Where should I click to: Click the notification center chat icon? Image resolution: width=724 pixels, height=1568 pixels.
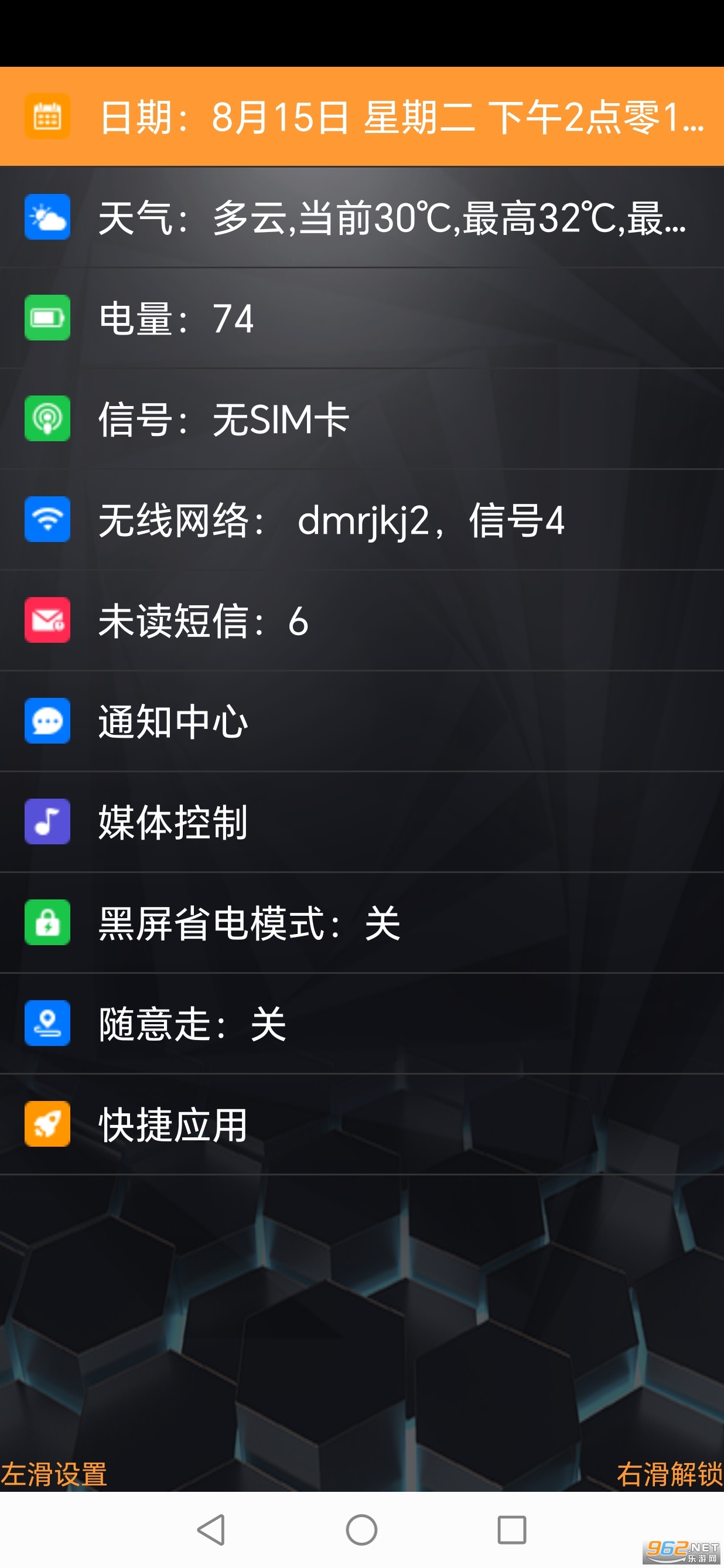47,721
